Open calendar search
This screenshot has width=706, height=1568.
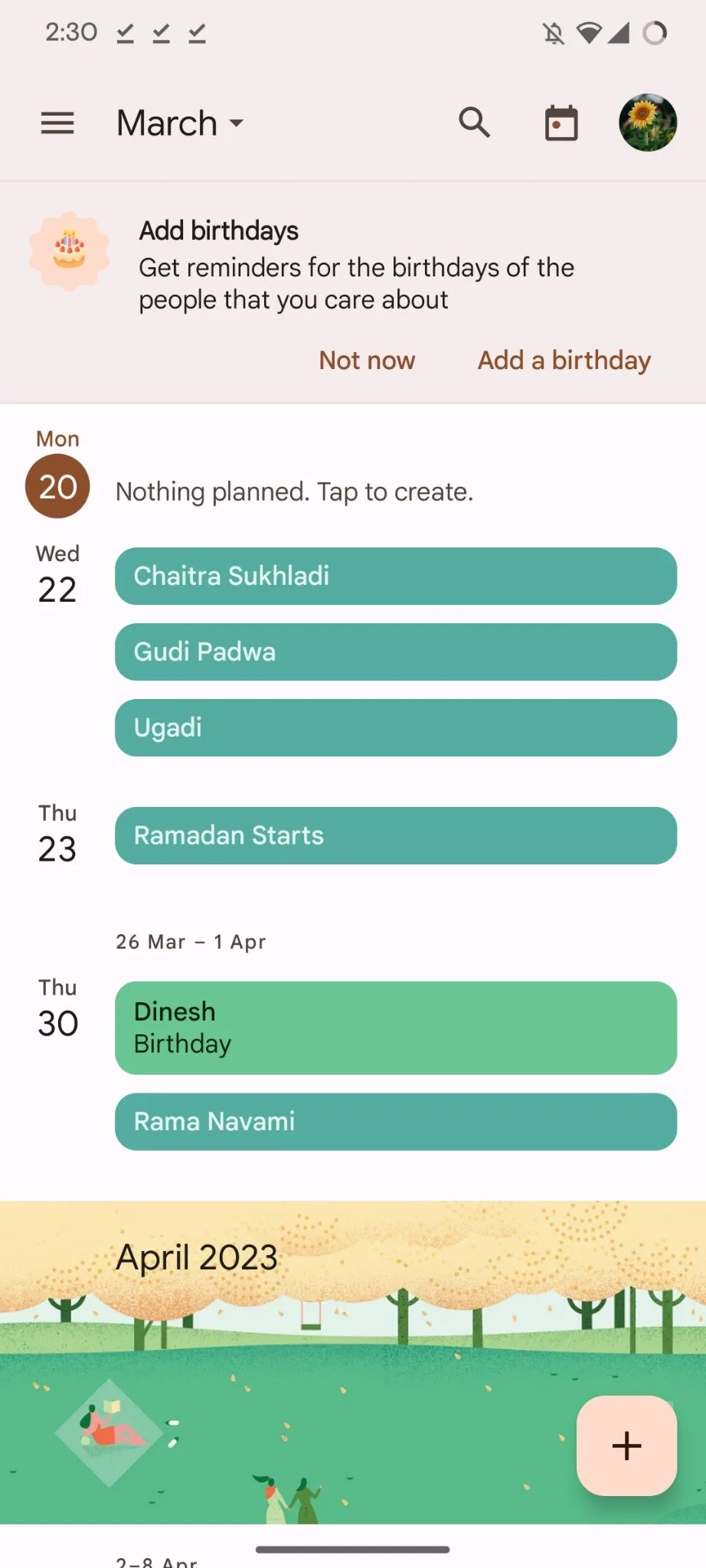(474, 123)
